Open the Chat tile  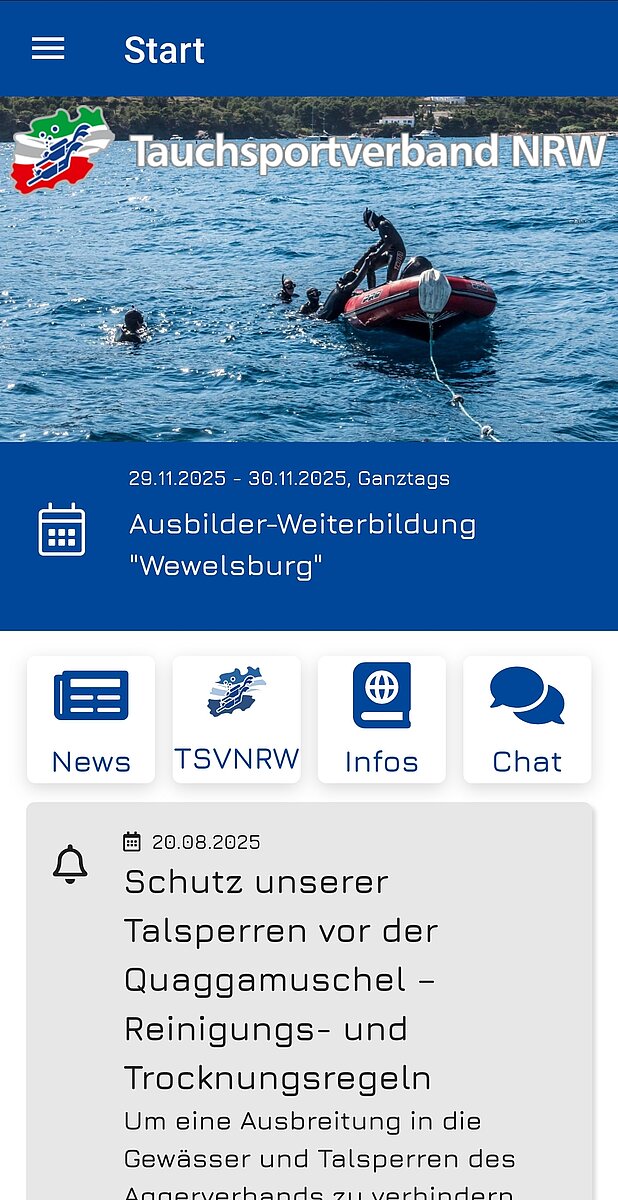(527, 719)
